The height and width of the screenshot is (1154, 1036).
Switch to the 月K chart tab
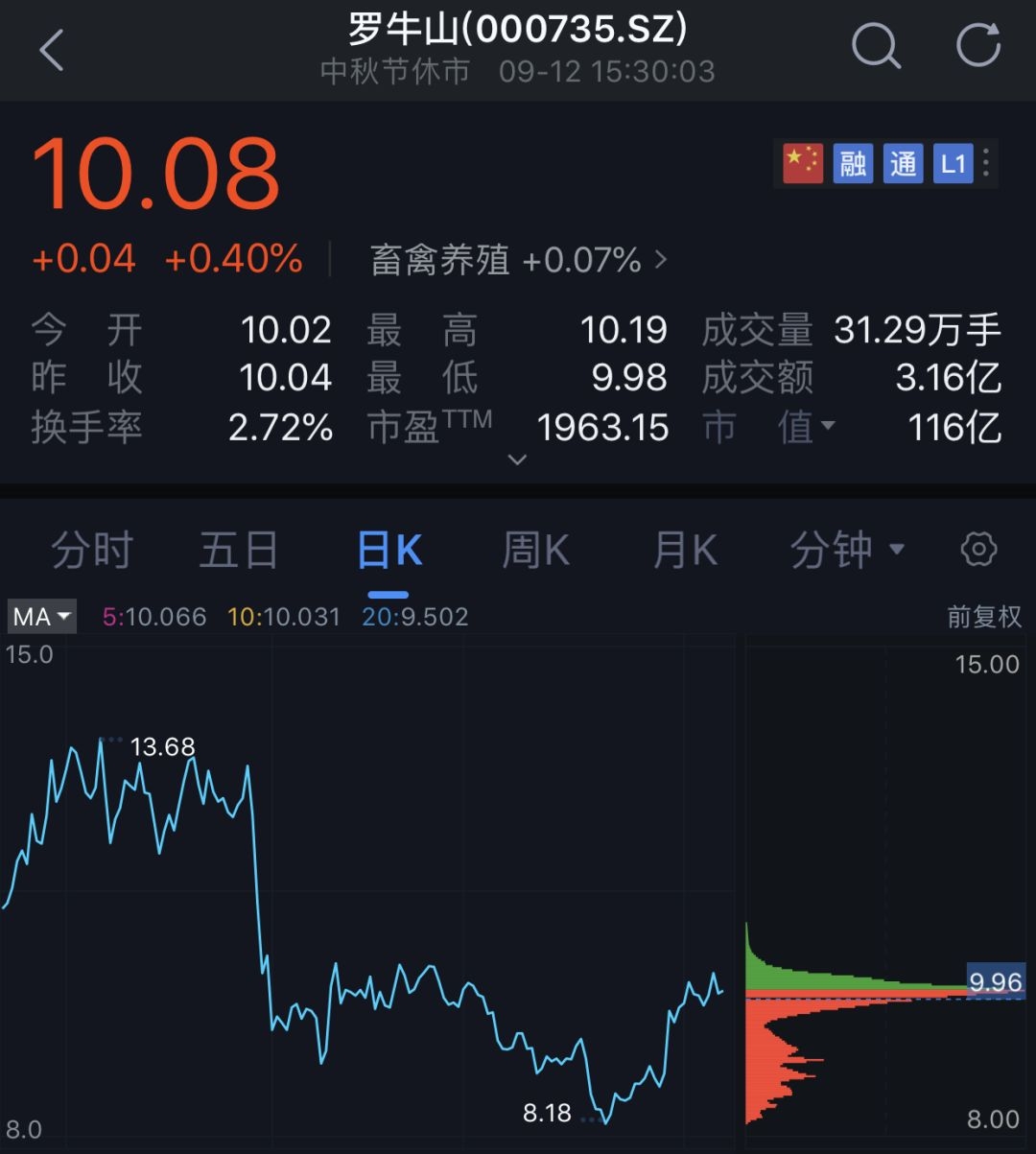(x=685, y=552)
